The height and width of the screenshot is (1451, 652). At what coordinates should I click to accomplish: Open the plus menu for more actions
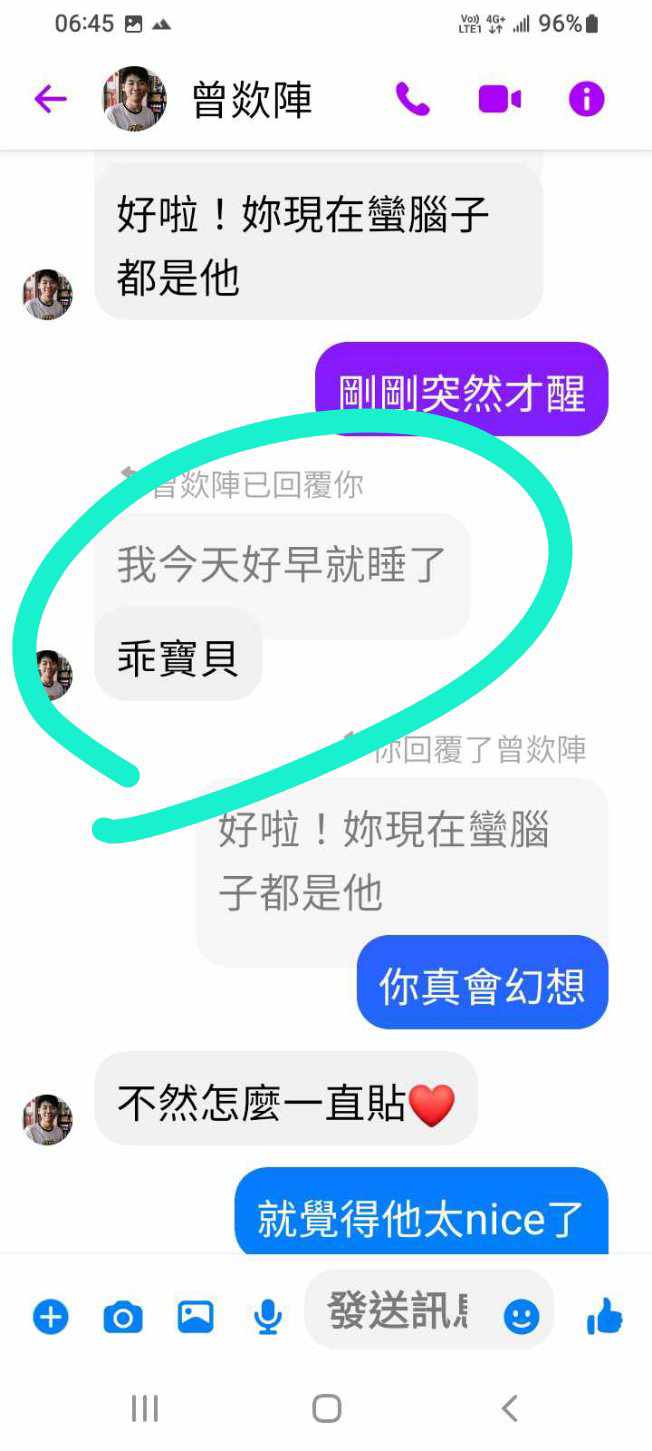(x=50, y=1317)
